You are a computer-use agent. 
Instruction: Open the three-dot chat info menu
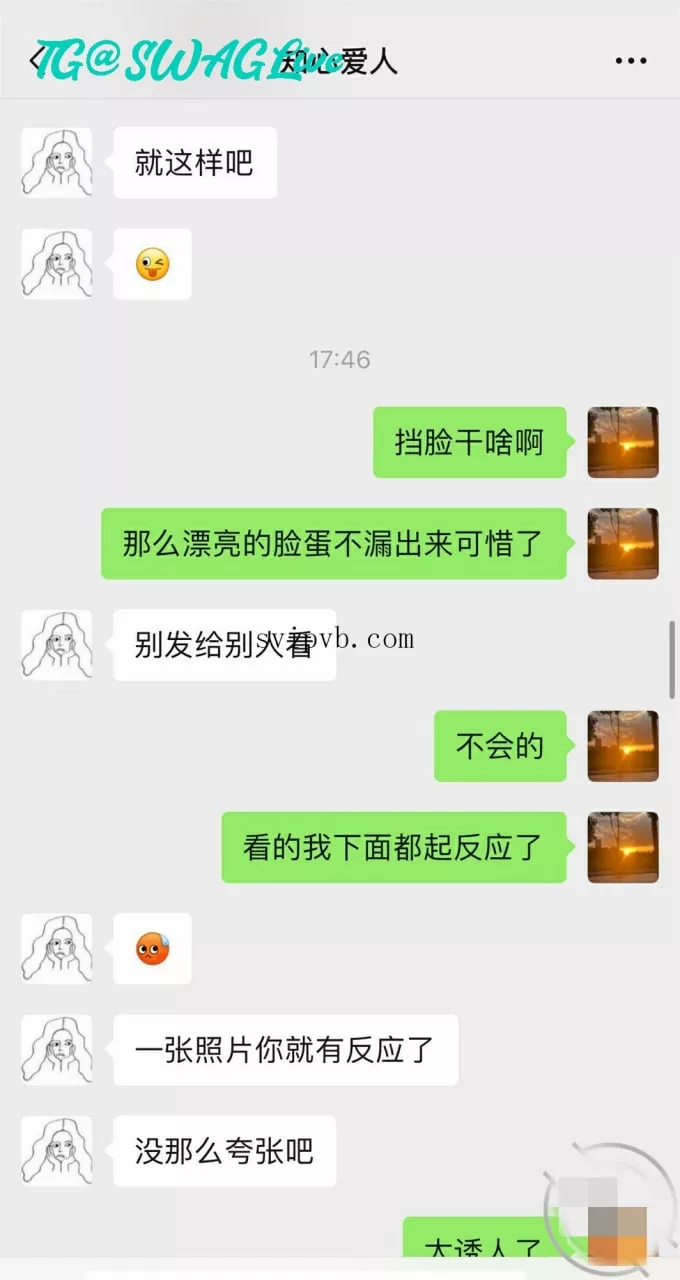[631, 61]
